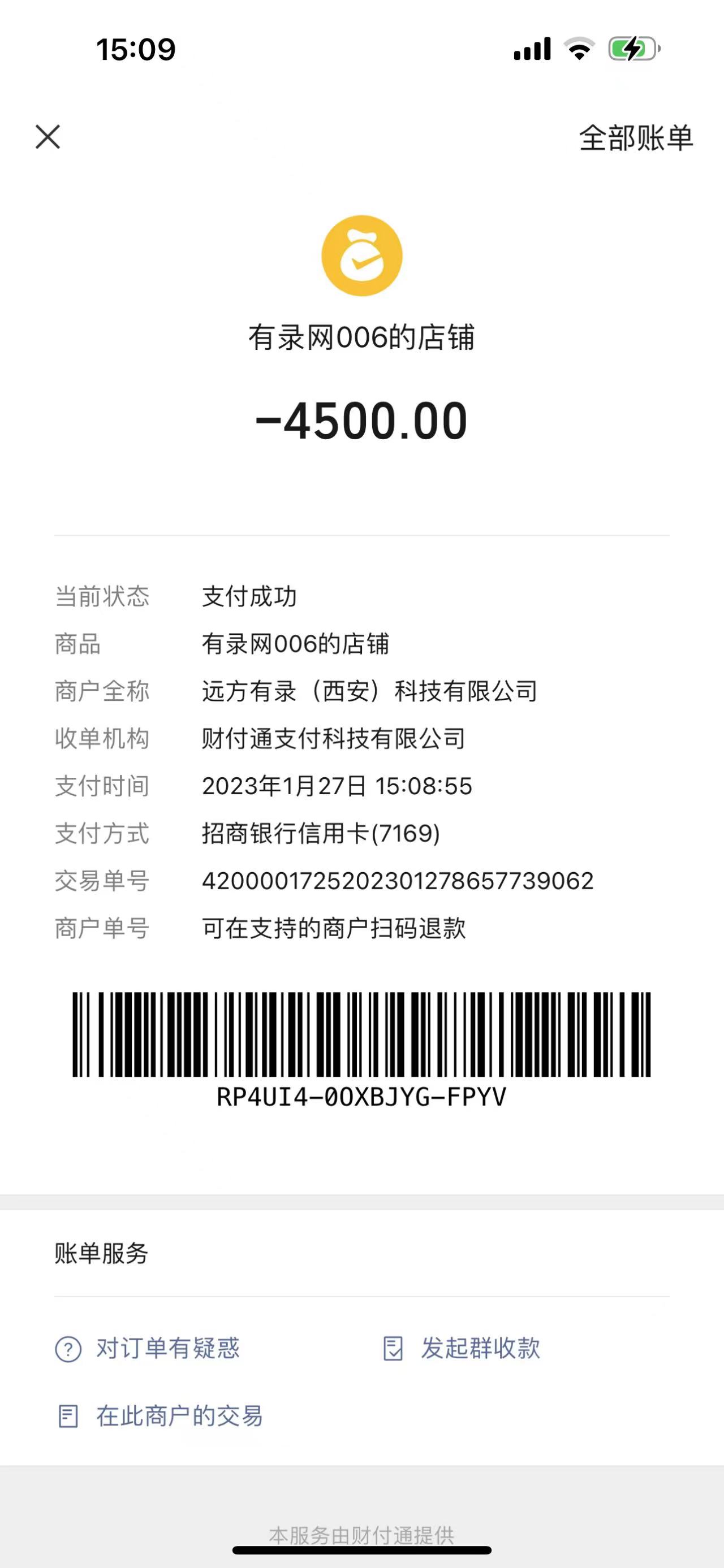Image resolution: width=724 pixels, height=1568 pixels.
Task: Open 全部账单 all bills
Action: click(x=636, y=138)
